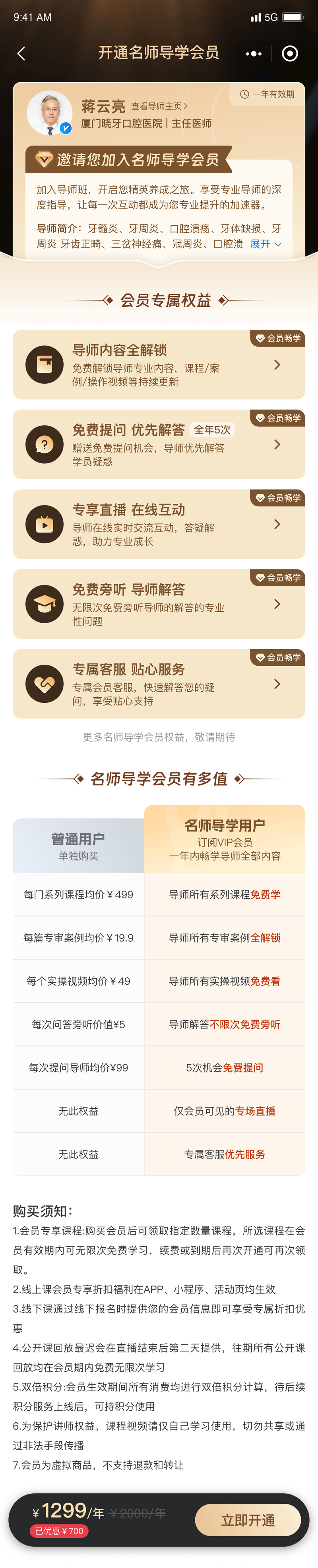This screenshot has height=1568, width=318.
Task: Open the 专属客服 贴心服务 benefit card
Action: click(x=159, y=684)
